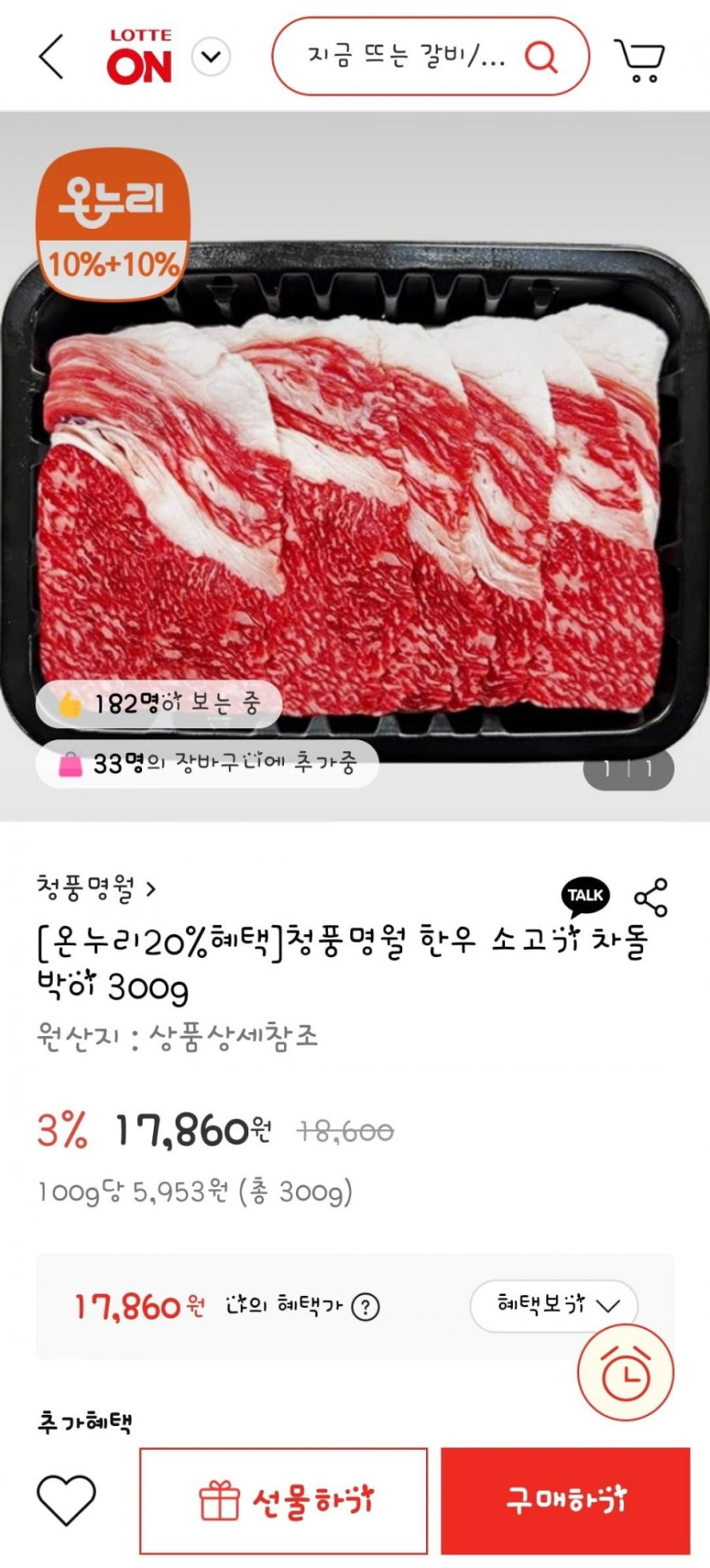Start a Kakao TALK inquiry
Screen dimensions: 710x1568
[x=586, y=896]
